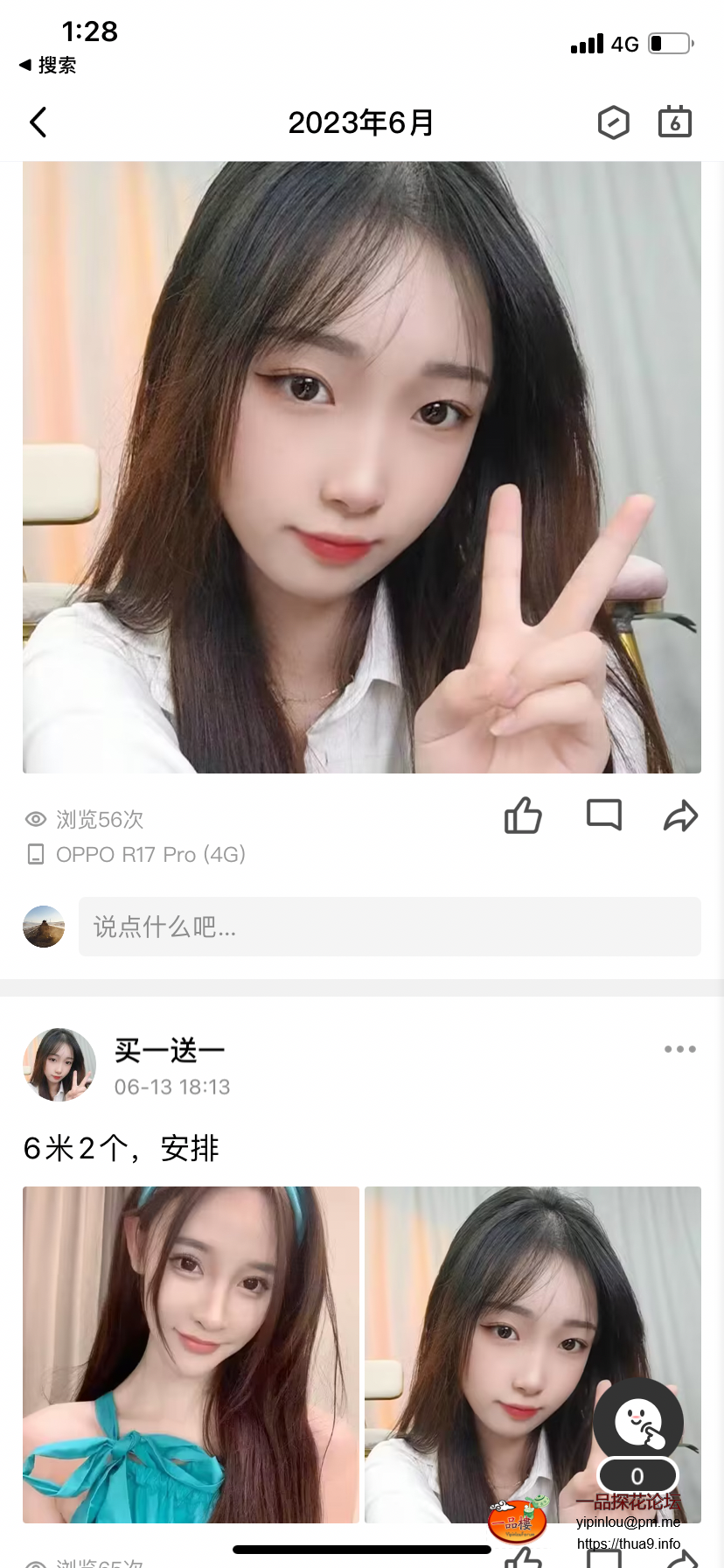
Task: Tap the badge icon next to the calendar
Action: coord(614,122)
